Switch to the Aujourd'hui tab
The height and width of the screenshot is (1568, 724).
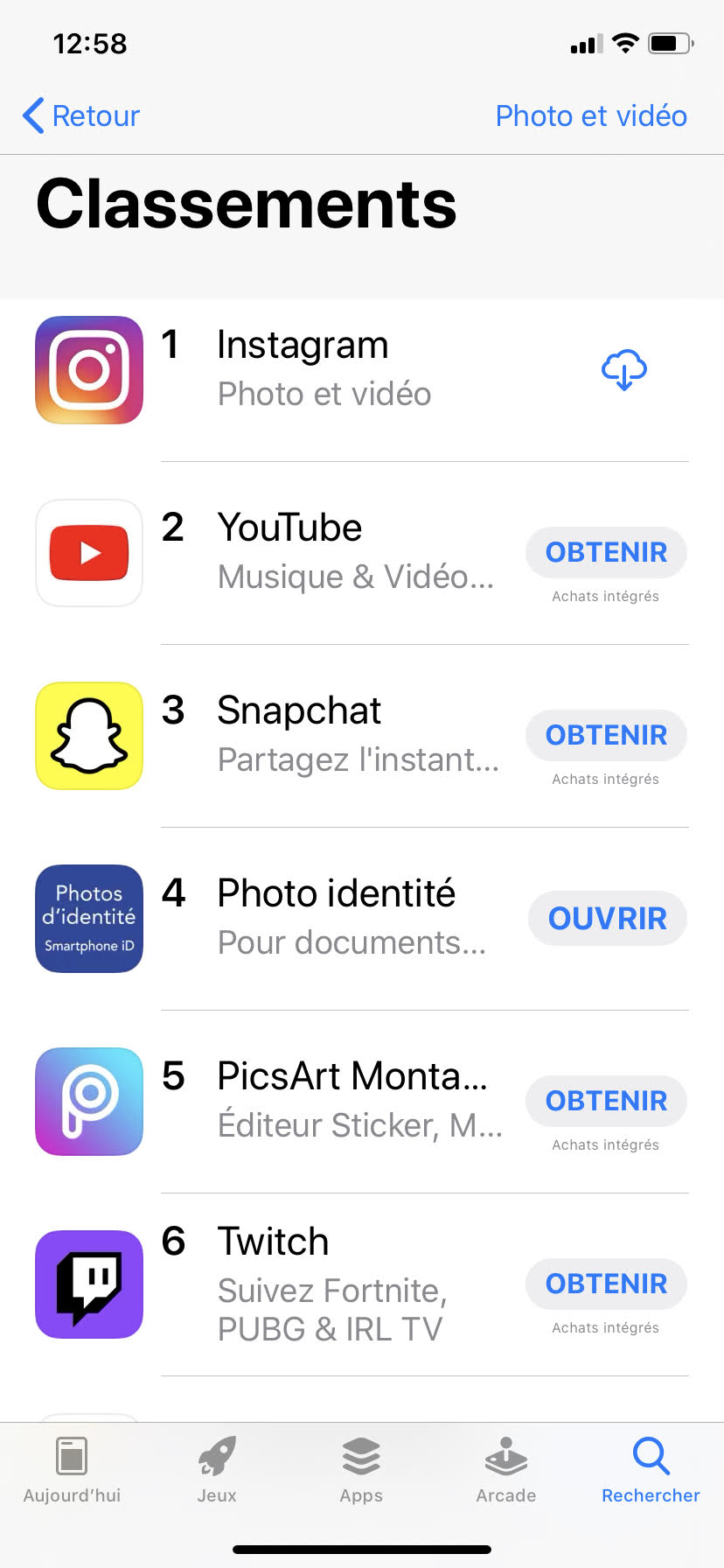tap(72, 1470)
